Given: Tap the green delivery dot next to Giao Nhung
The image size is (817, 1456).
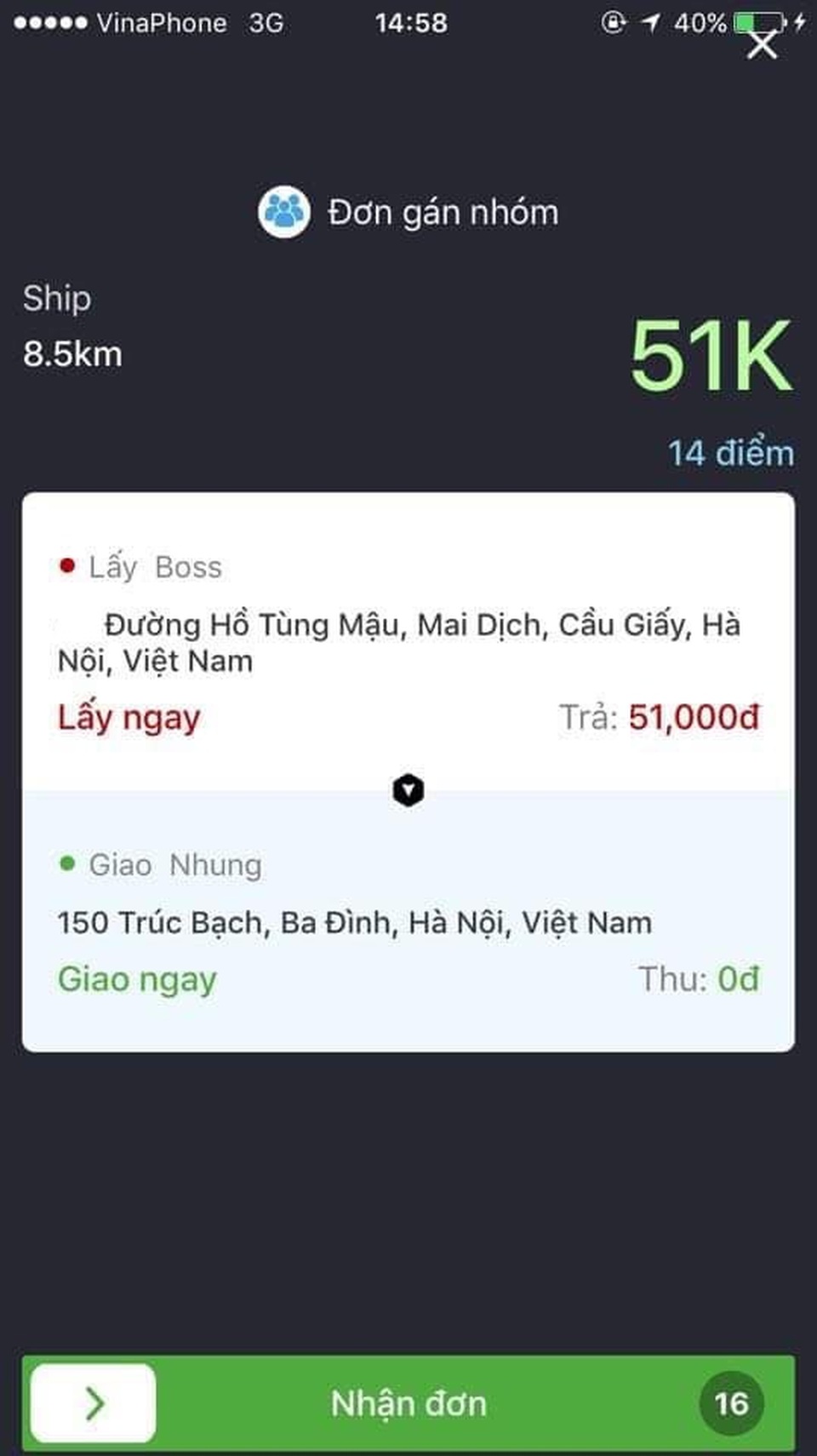Looking at the screenshot, I should [x=67, y=863].
